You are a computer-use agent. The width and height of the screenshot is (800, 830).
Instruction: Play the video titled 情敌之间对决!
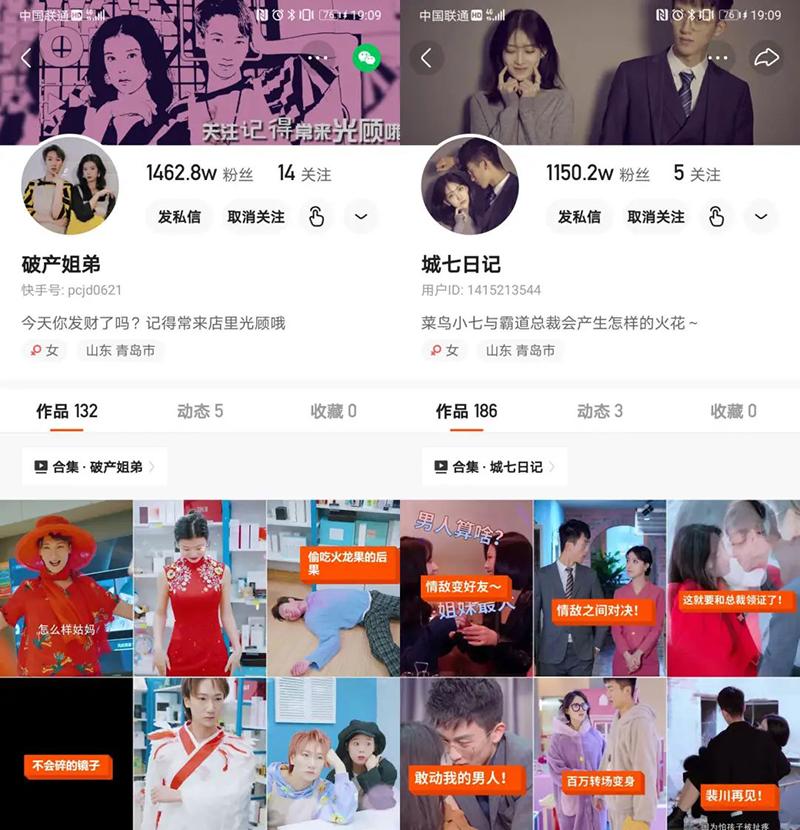point(600,587)
